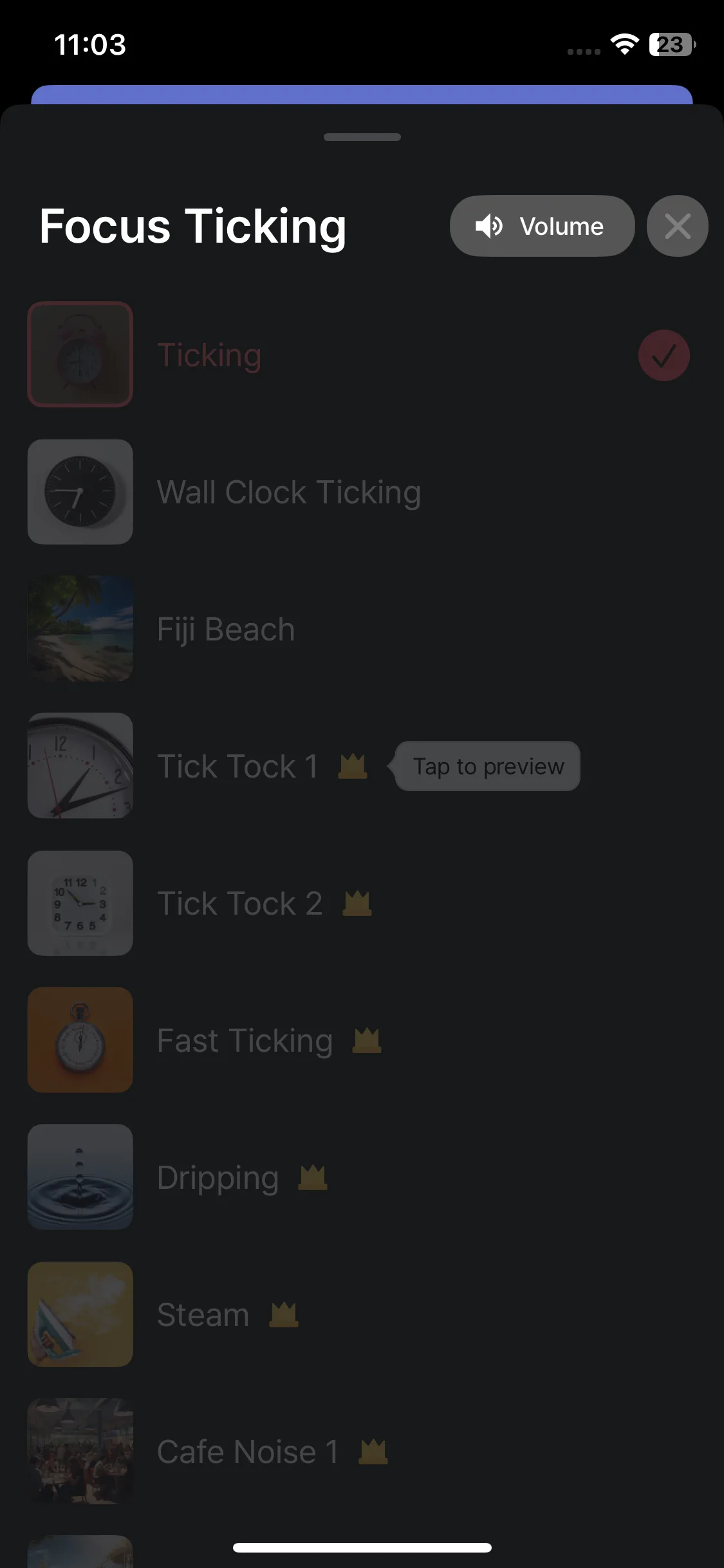Choose the Fast Ticking sound
The height and width of the screenshot is (1568, 724).
click(x=245, y=1040)
